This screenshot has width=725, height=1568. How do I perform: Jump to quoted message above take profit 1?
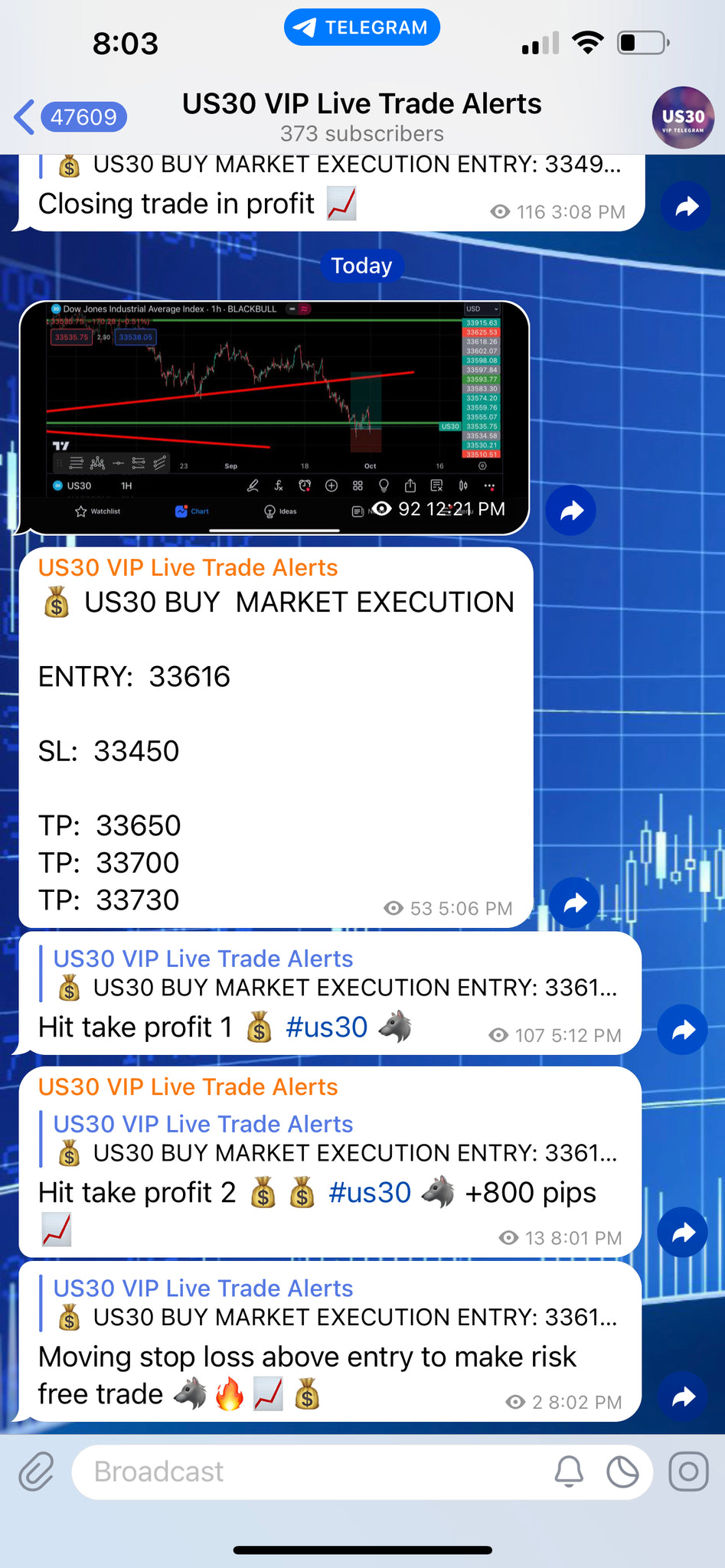[337, 973]
